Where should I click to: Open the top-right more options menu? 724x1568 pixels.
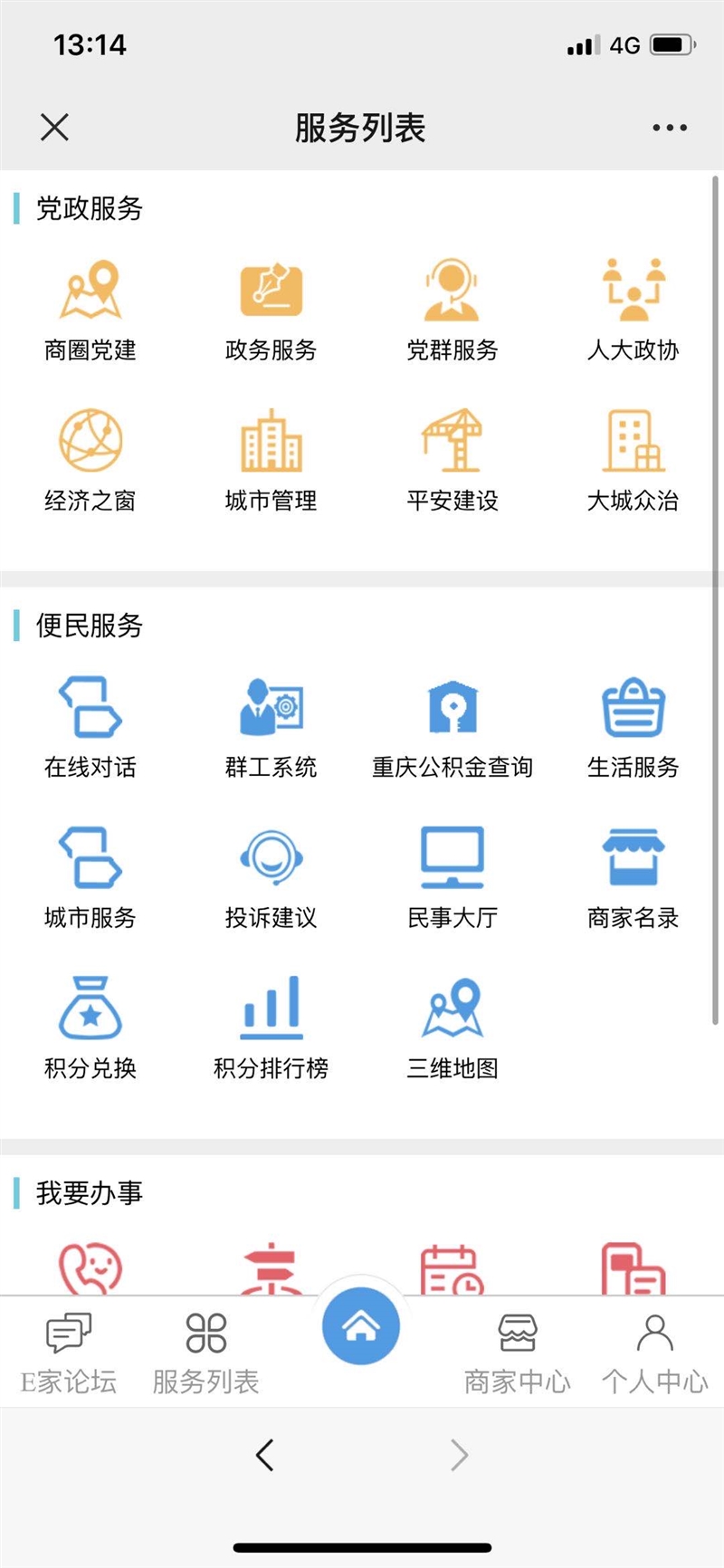[668, 127]
